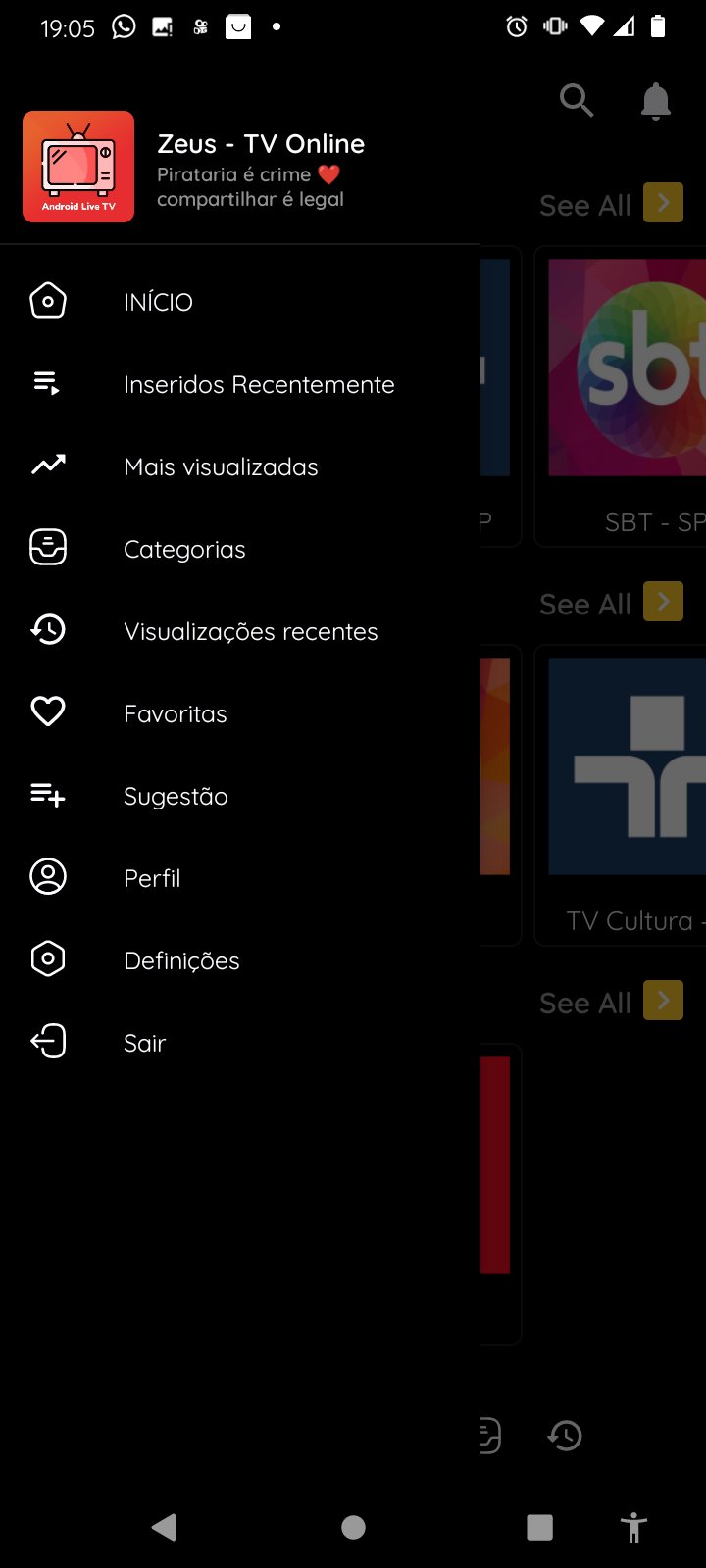Select the INÍCIO menu item
The height and width of the screenshot is (1568, 706).
coord(157,301)
